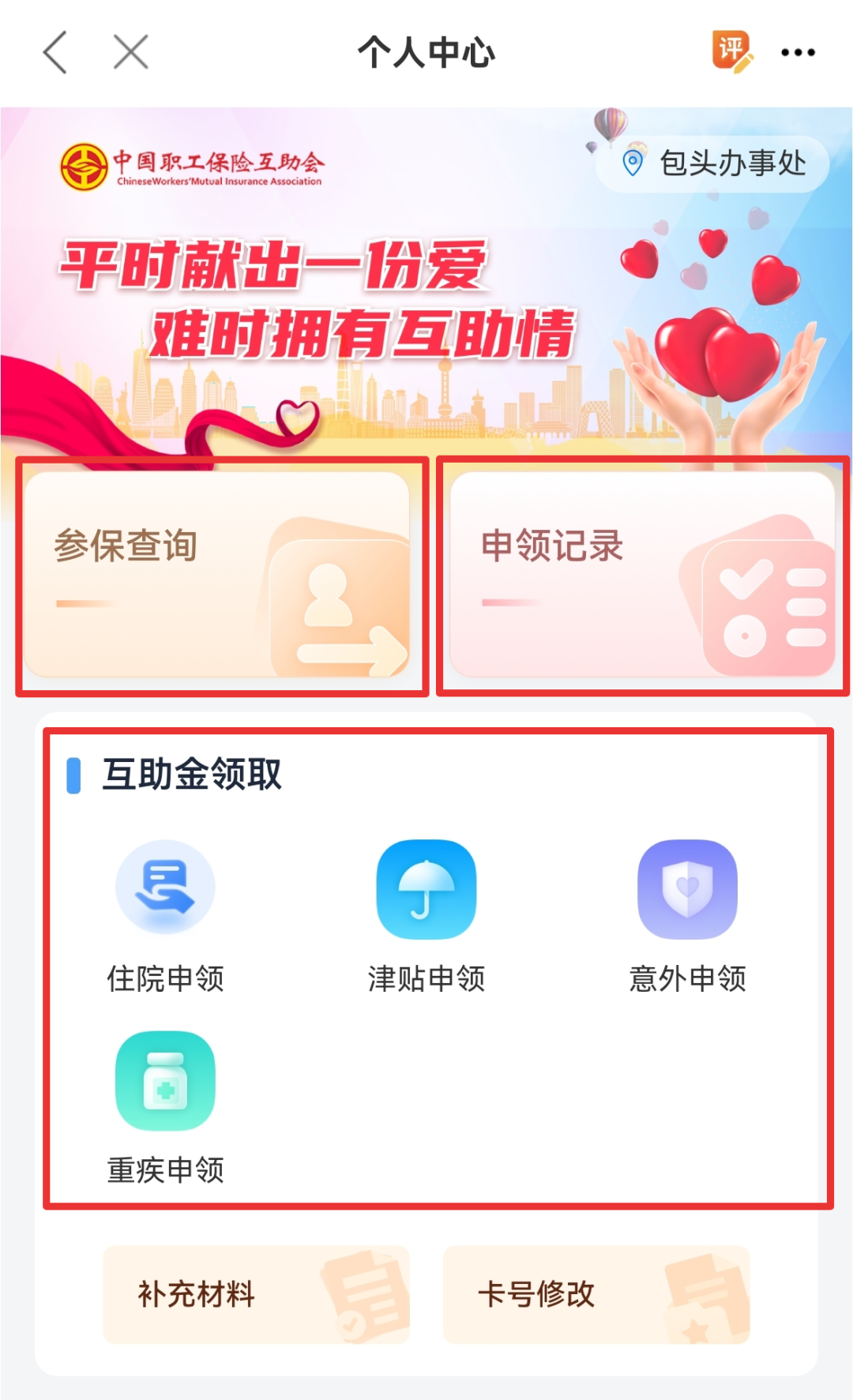Viewport: 853px width, 1400px height.
Task: Select 住院申领
Action: click(165, 916)
